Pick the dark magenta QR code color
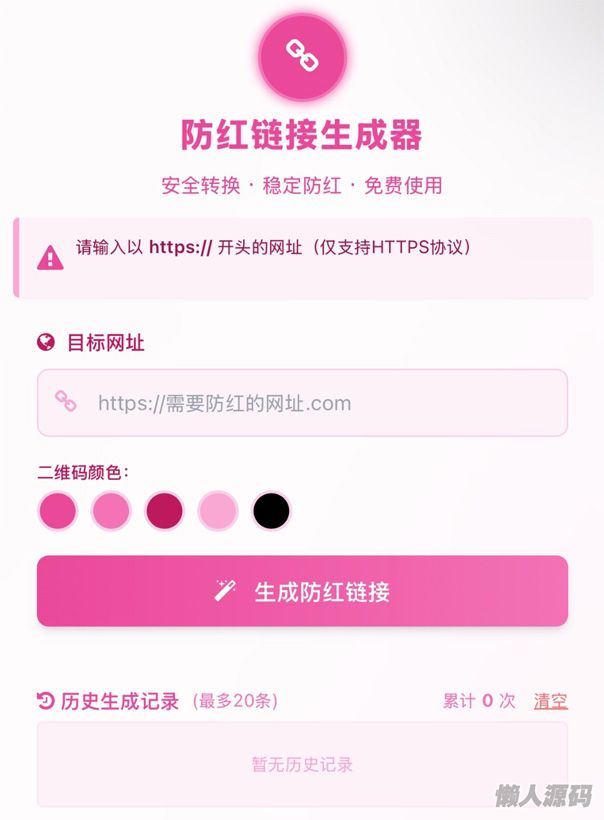 click(165, 511)
